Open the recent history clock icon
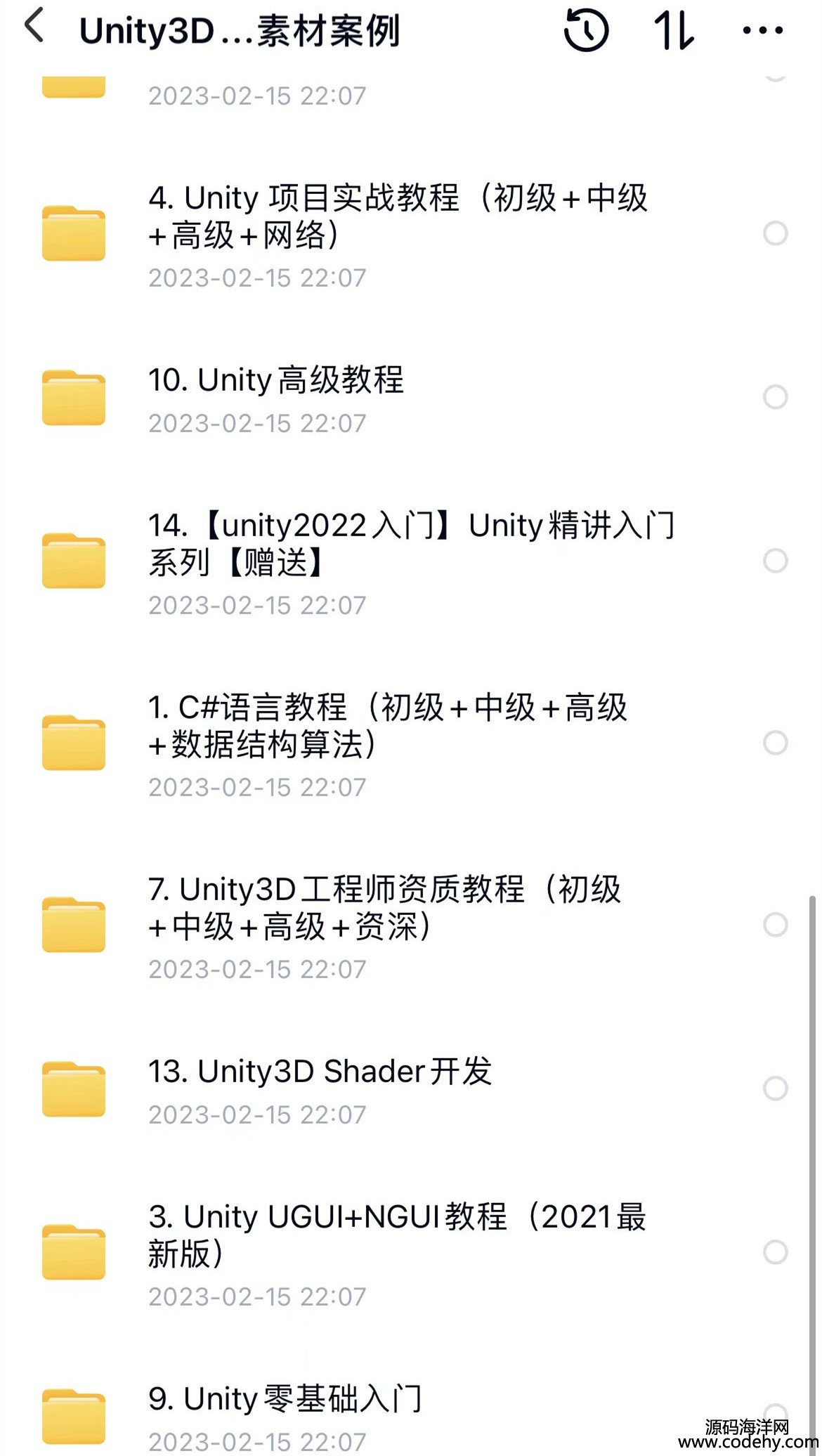The width and height of the screenshot is (822, 1456). [586, 30]
